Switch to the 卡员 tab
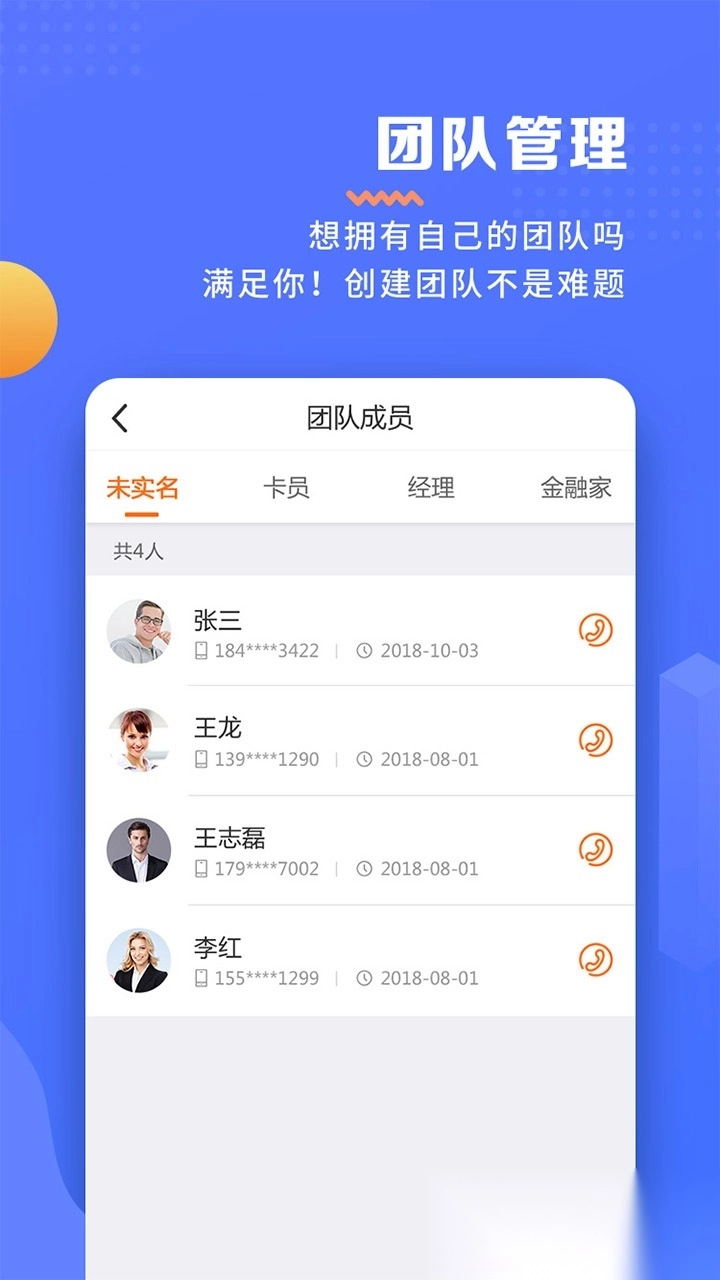Viewport: 720px width, 1280px height. click(289, 488)
